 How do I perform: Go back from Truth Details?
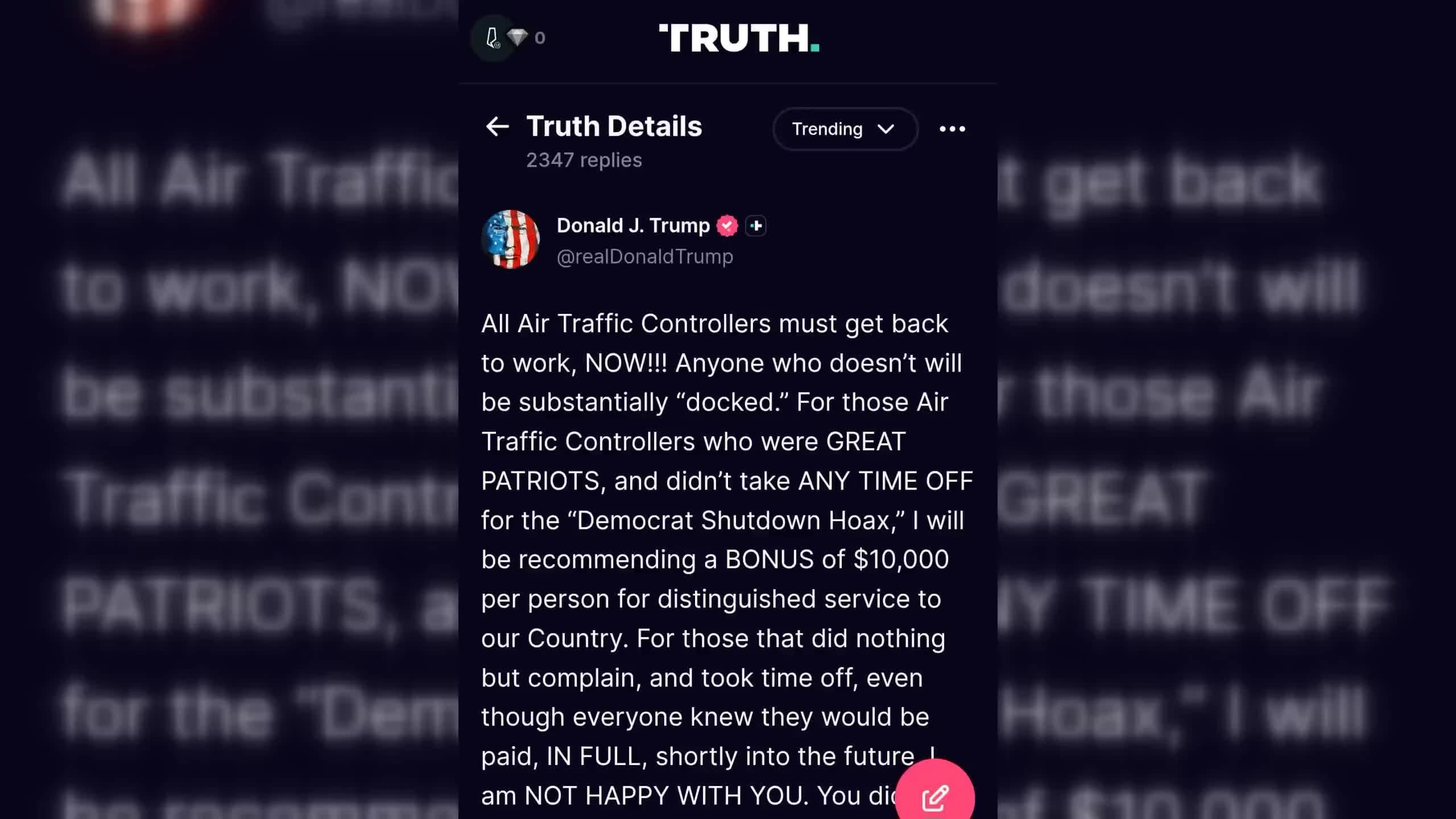497,126
